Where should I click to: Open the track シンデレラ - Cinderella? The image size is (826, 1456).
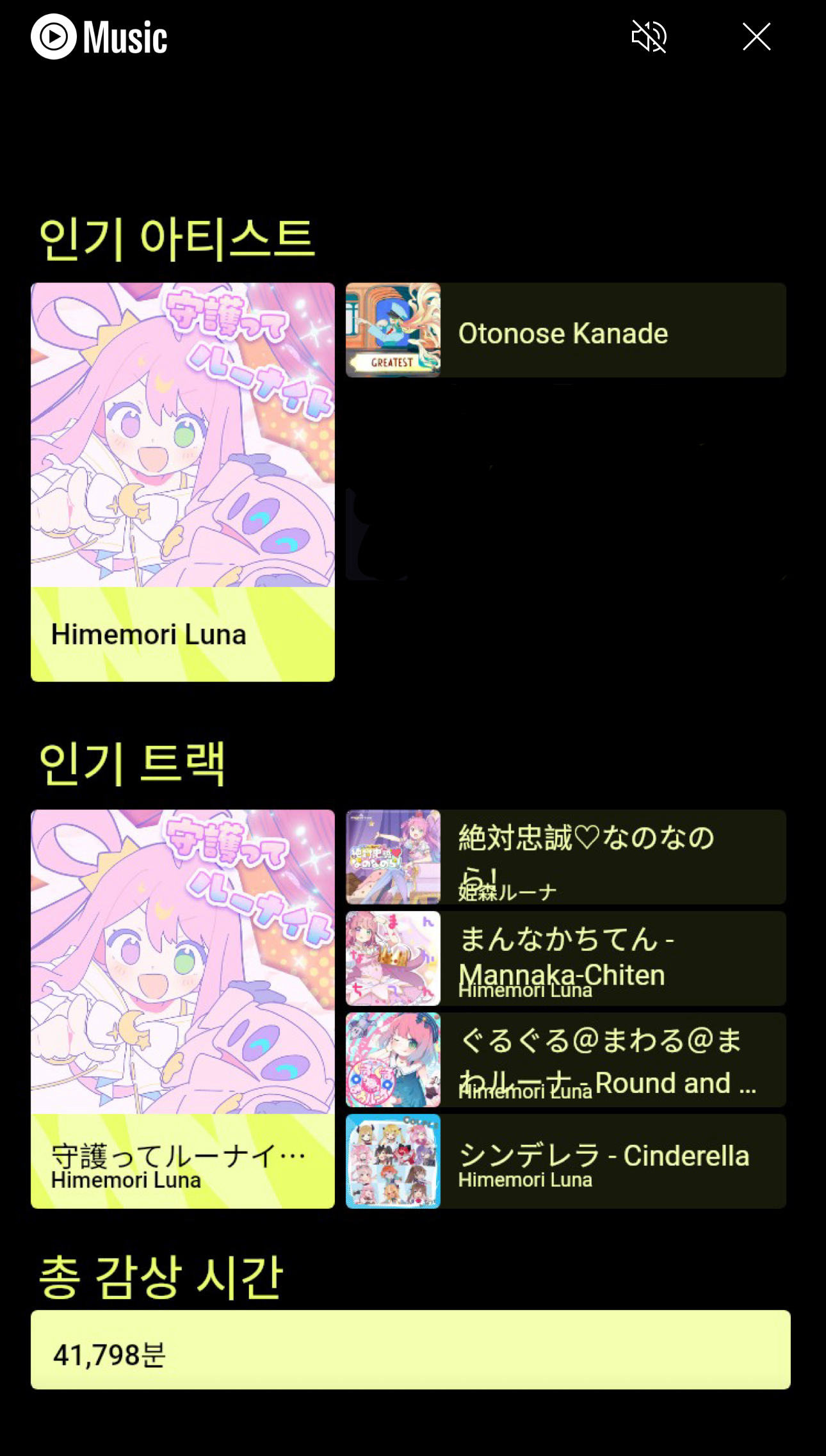click(566, 1161)
